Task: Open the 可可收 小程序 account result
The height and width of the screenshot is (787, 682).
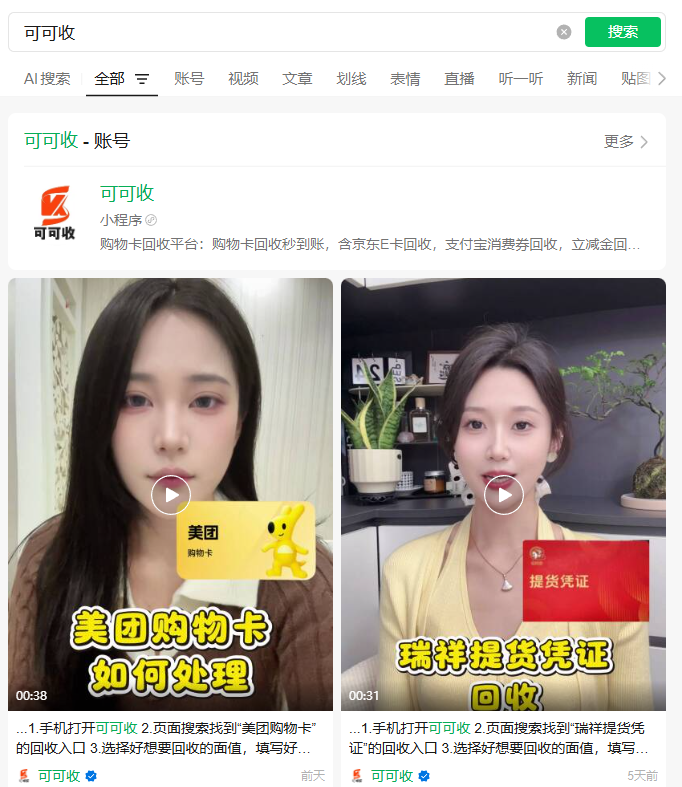Action: coord(127,194)
